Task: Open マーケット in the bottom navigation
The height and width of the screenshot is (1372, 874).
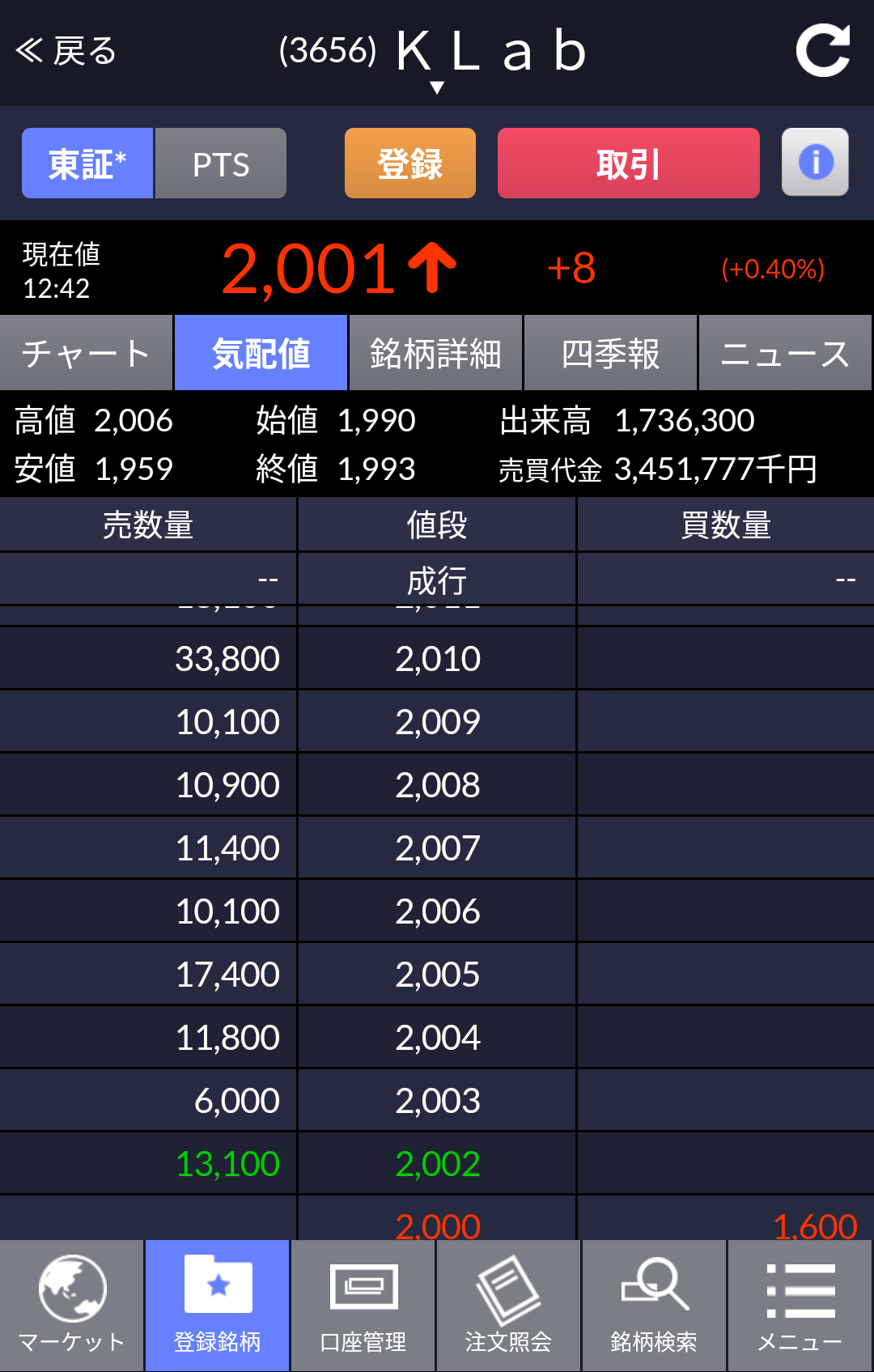Action: 72,1305
